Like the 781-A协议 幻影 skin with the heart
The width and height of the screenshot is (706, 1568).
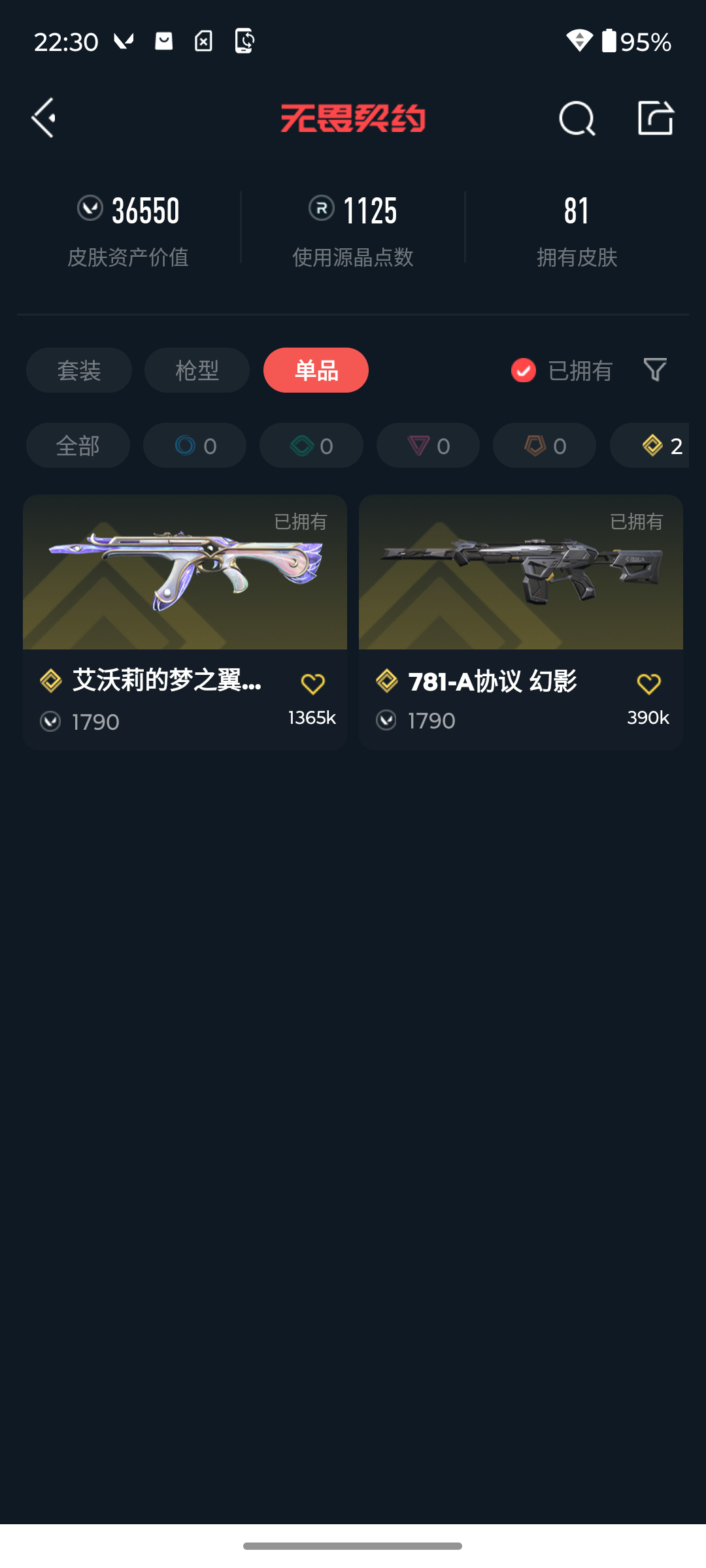pyautogui.click(x=648, y=683)
